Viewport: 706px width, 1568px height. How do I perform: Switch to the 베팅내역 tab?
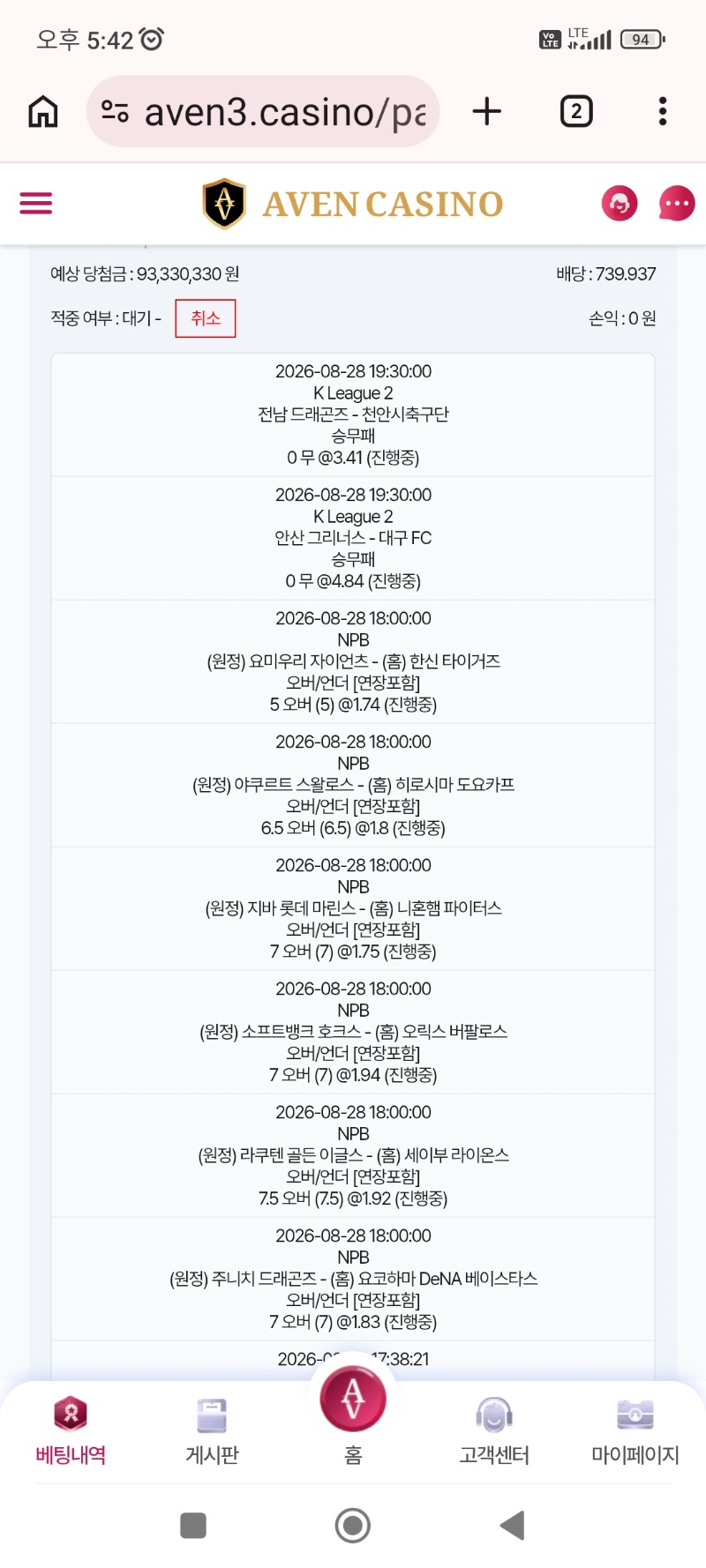click(x=71, y=1431)
